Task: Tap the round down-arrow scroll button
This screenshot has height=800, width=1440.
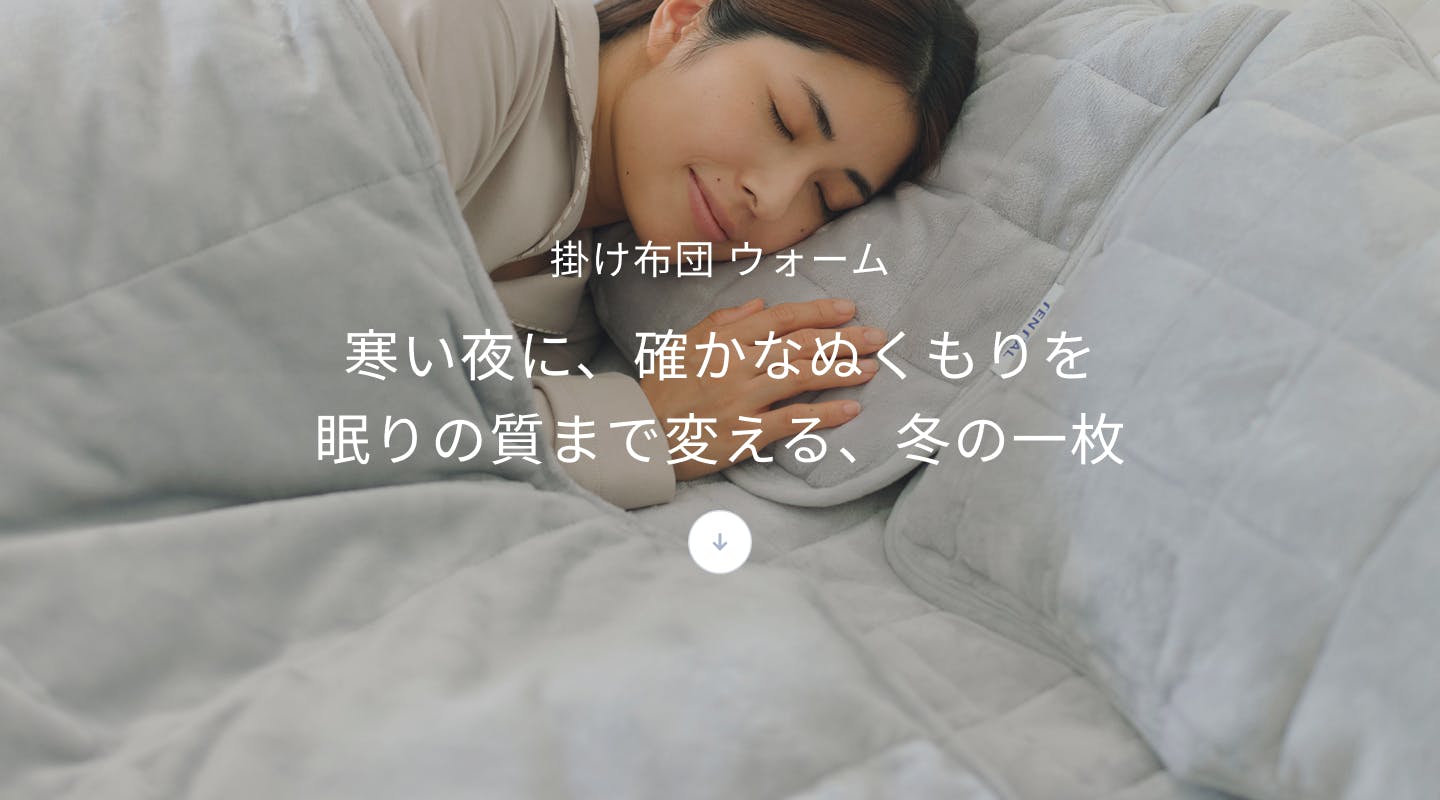Action: click(x=719, y=542)
